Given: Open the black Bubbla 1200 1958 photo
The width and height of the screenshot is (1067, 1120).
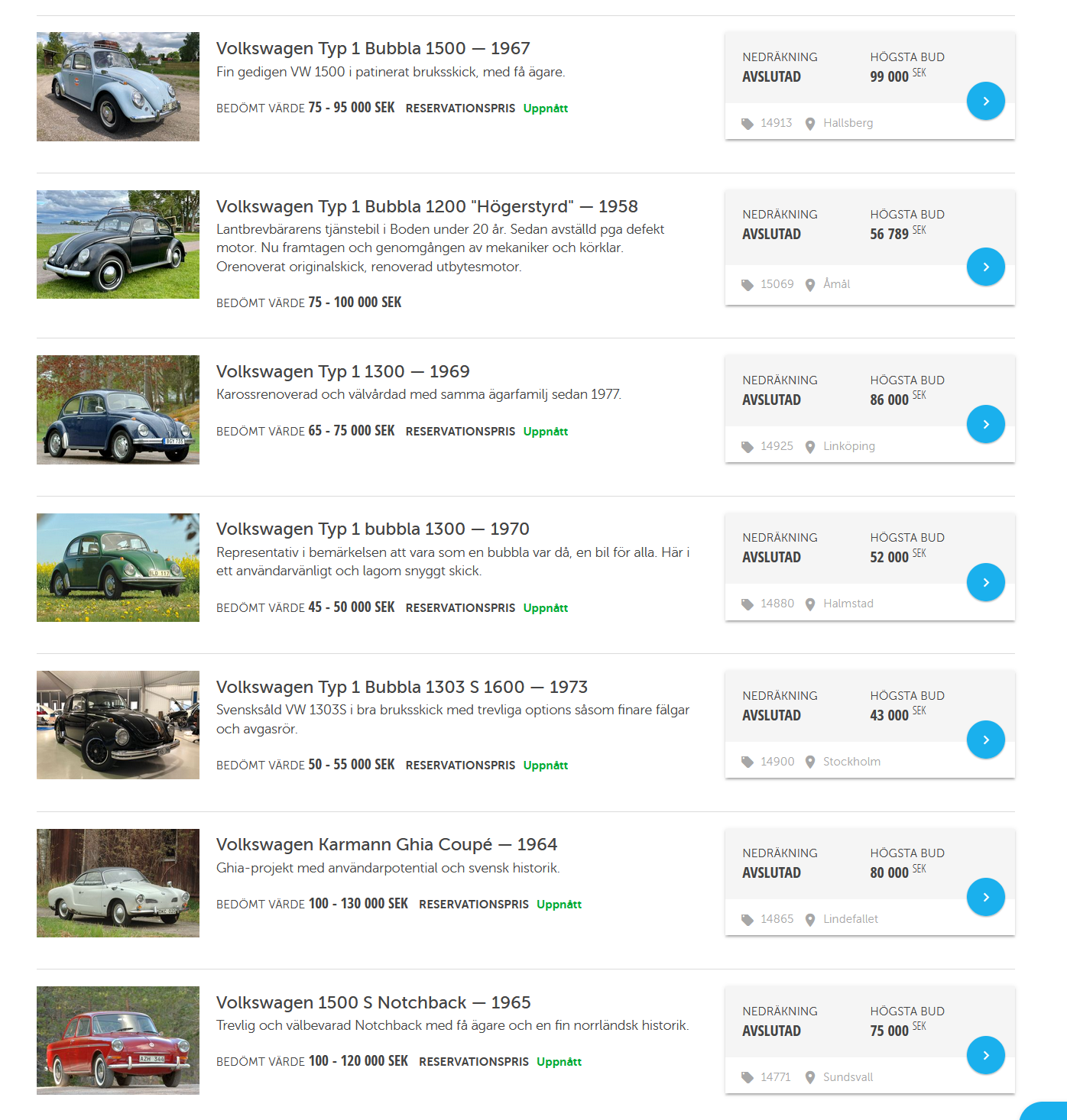Looking at the screenshot, I should [x=118, y=244].
